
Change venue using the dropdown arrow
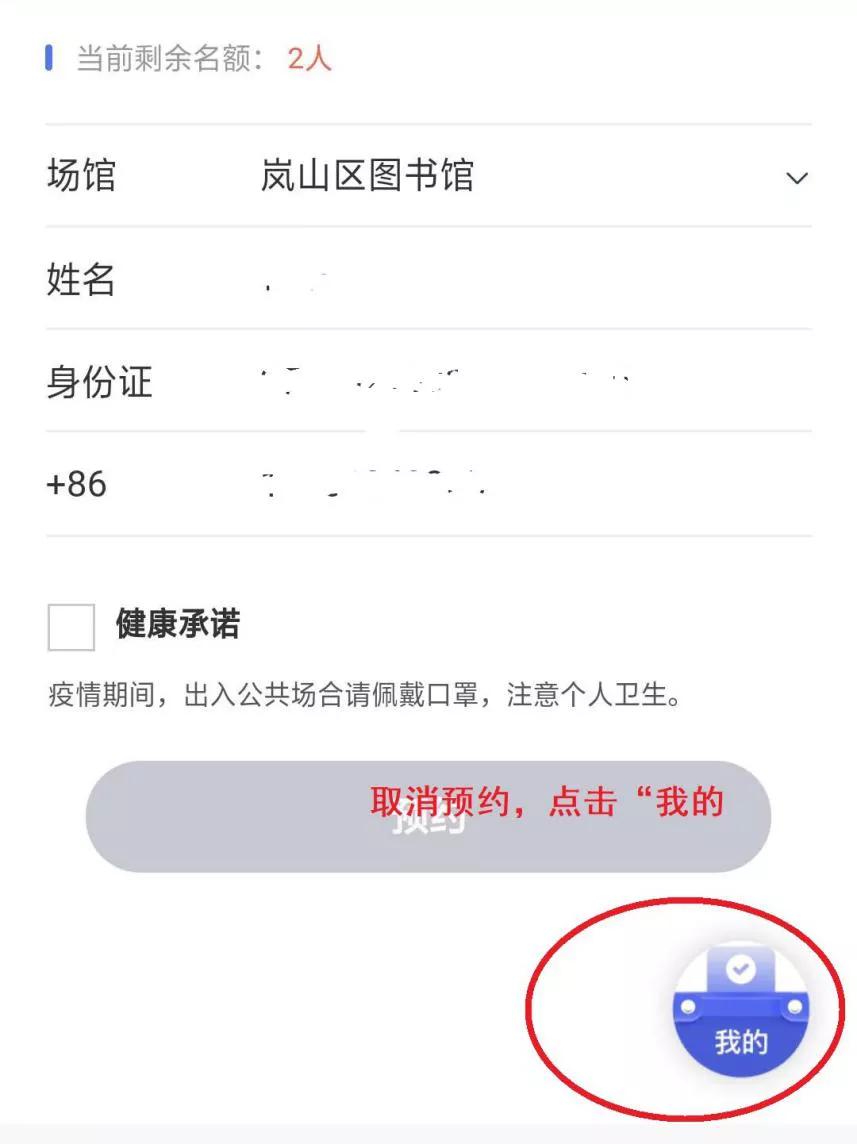pos(796,178)
